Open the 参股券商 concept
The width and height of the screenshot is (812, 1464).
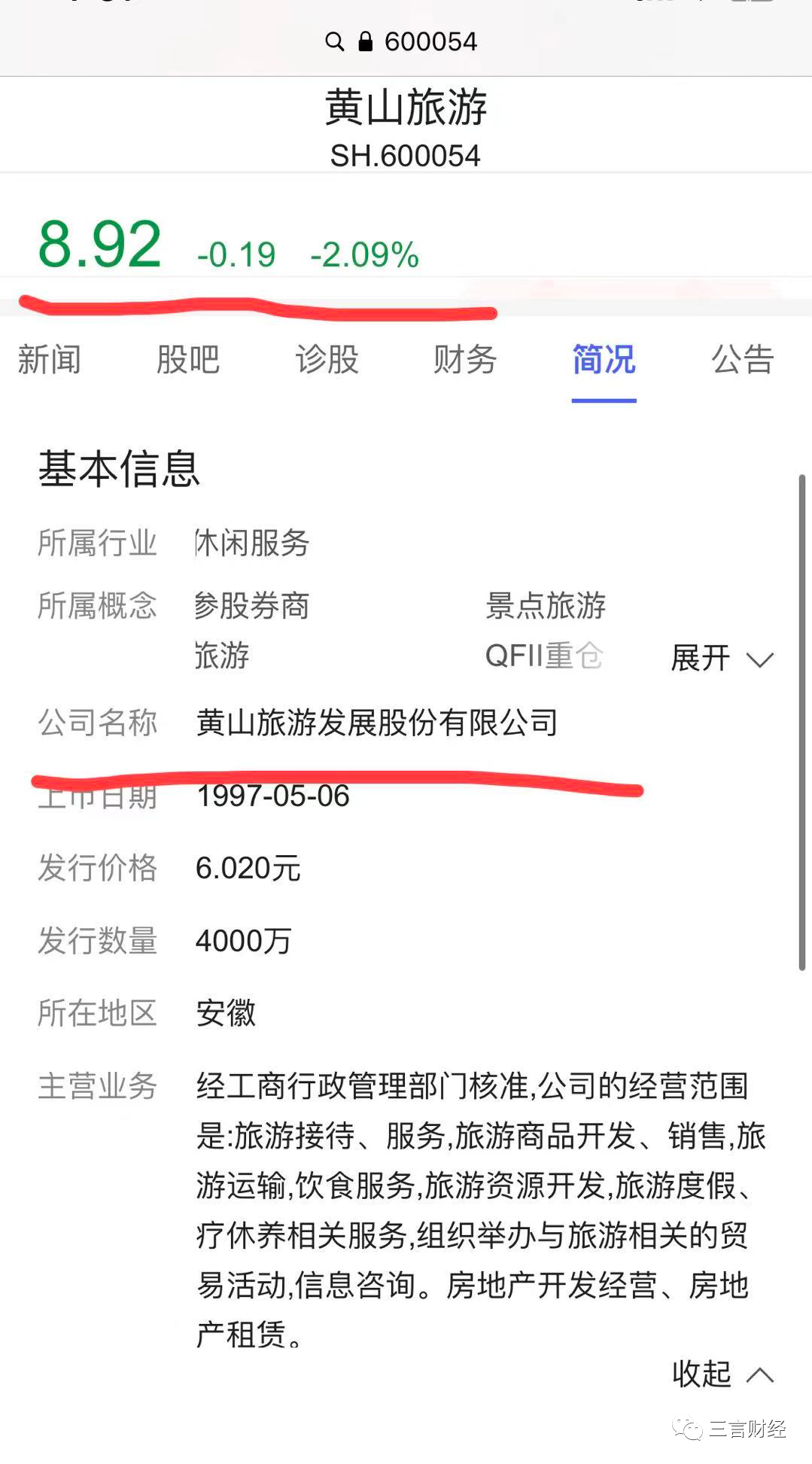(x=252, y=606)
